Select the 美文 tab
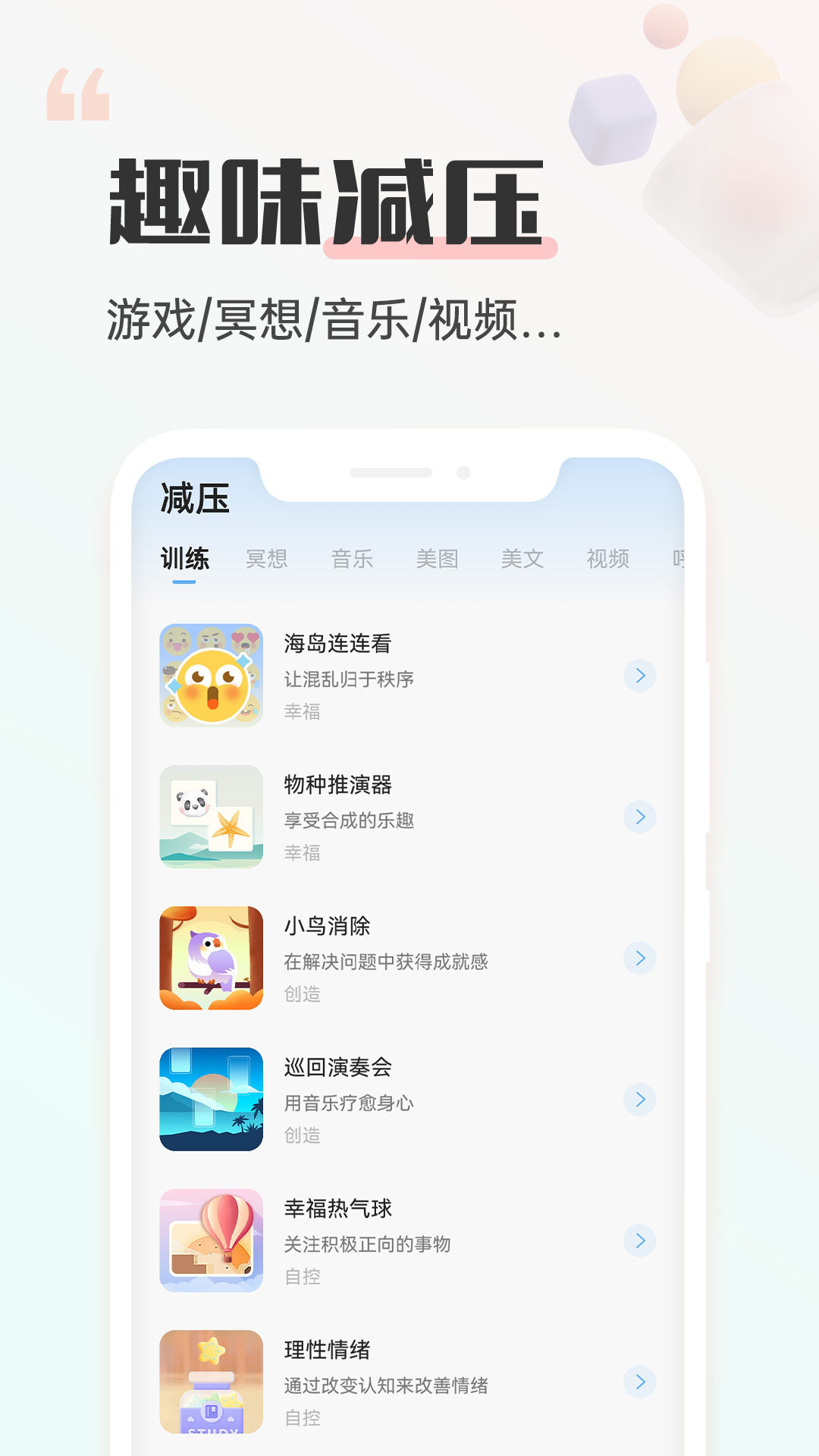The image size is (819, 1456). point(525,559)
